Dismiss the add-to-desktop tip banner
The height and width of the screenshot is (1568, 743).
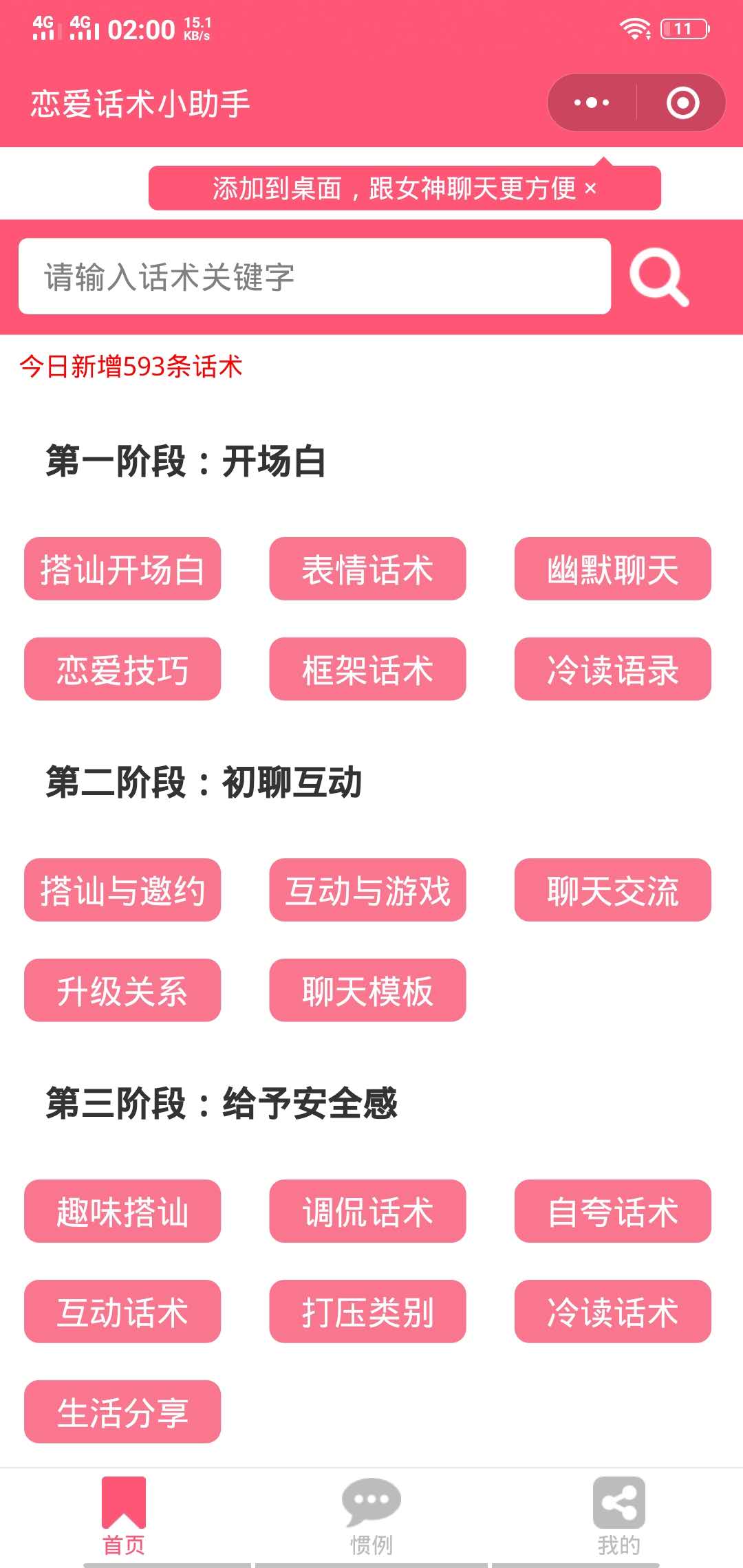pos(590,188)
